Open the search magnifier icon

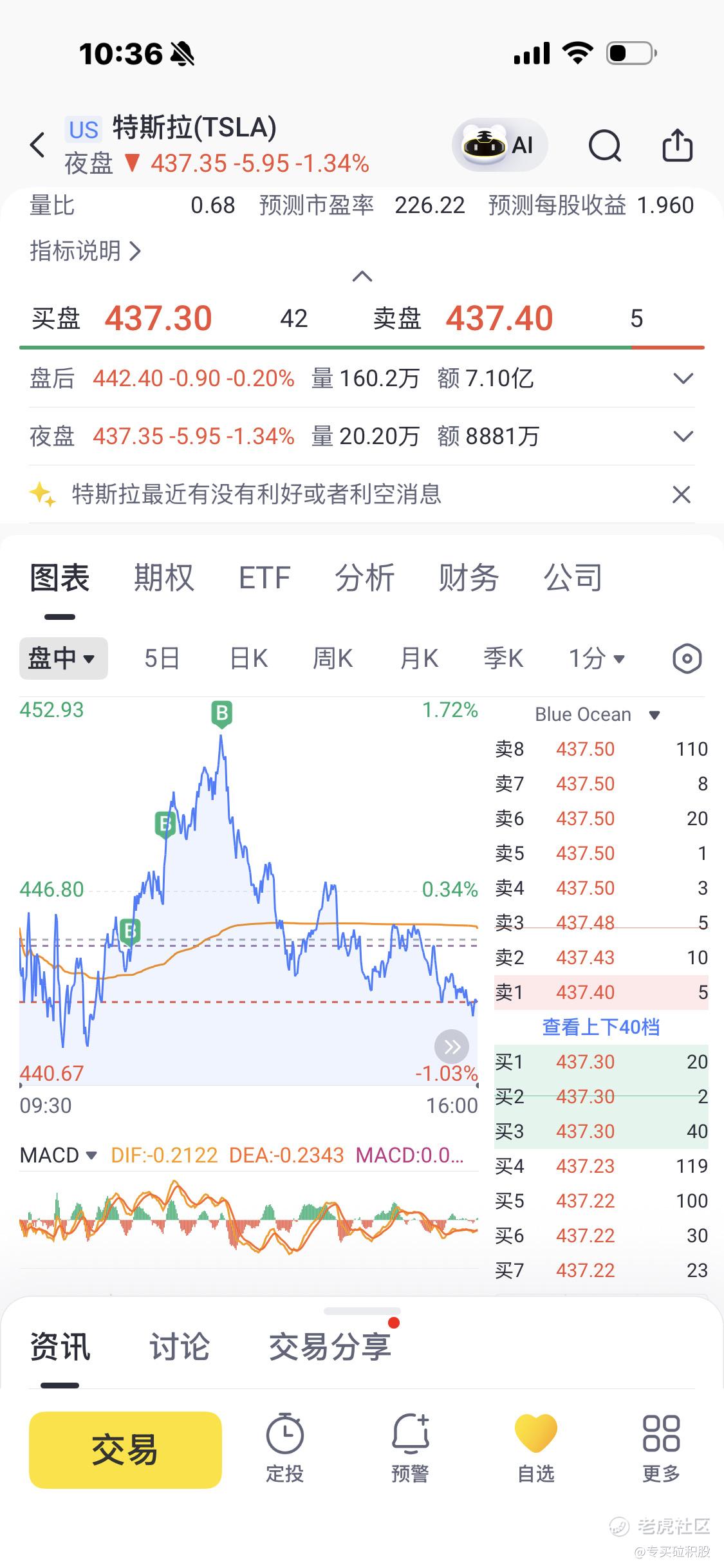pos(605,145)
